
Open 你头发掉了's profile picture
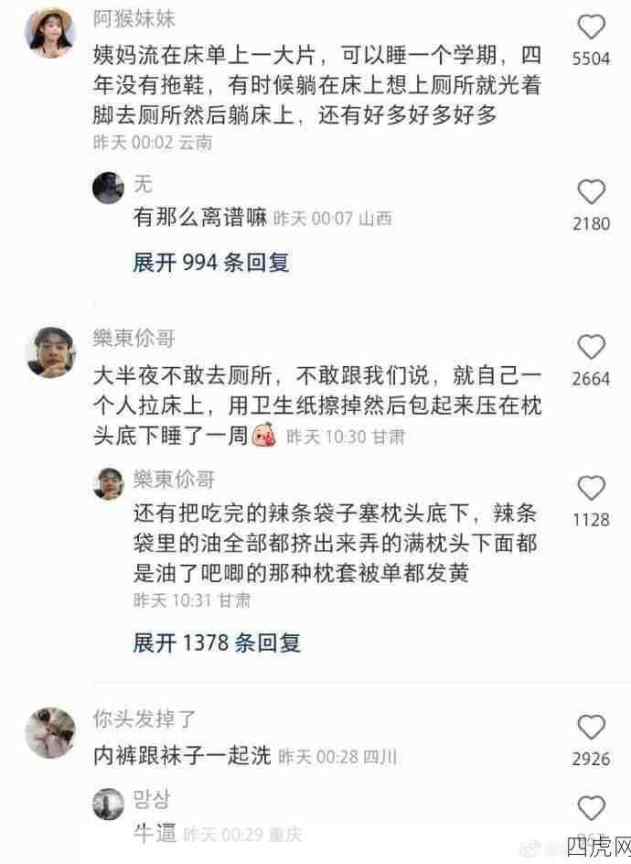49,732
